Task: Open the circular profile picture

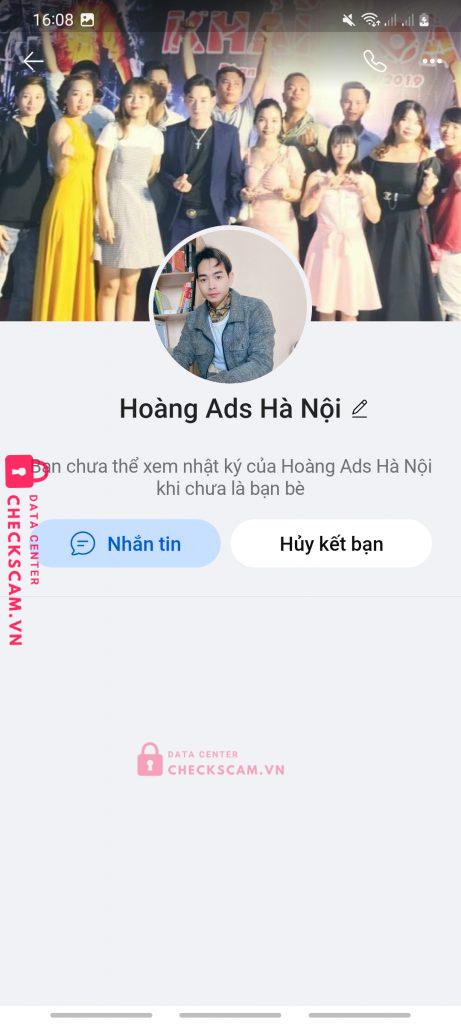Action: 230,304
